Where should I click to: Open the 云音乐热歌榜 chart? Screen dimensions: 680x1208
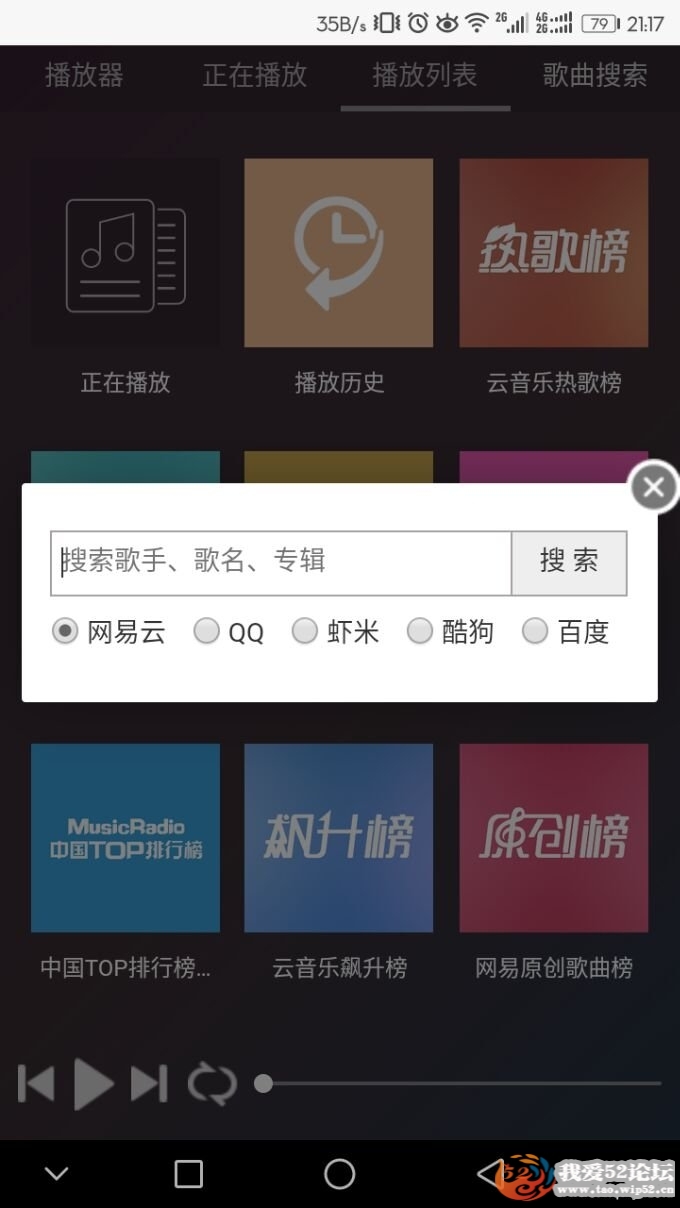pyautogui.click(x=554, y=253)
